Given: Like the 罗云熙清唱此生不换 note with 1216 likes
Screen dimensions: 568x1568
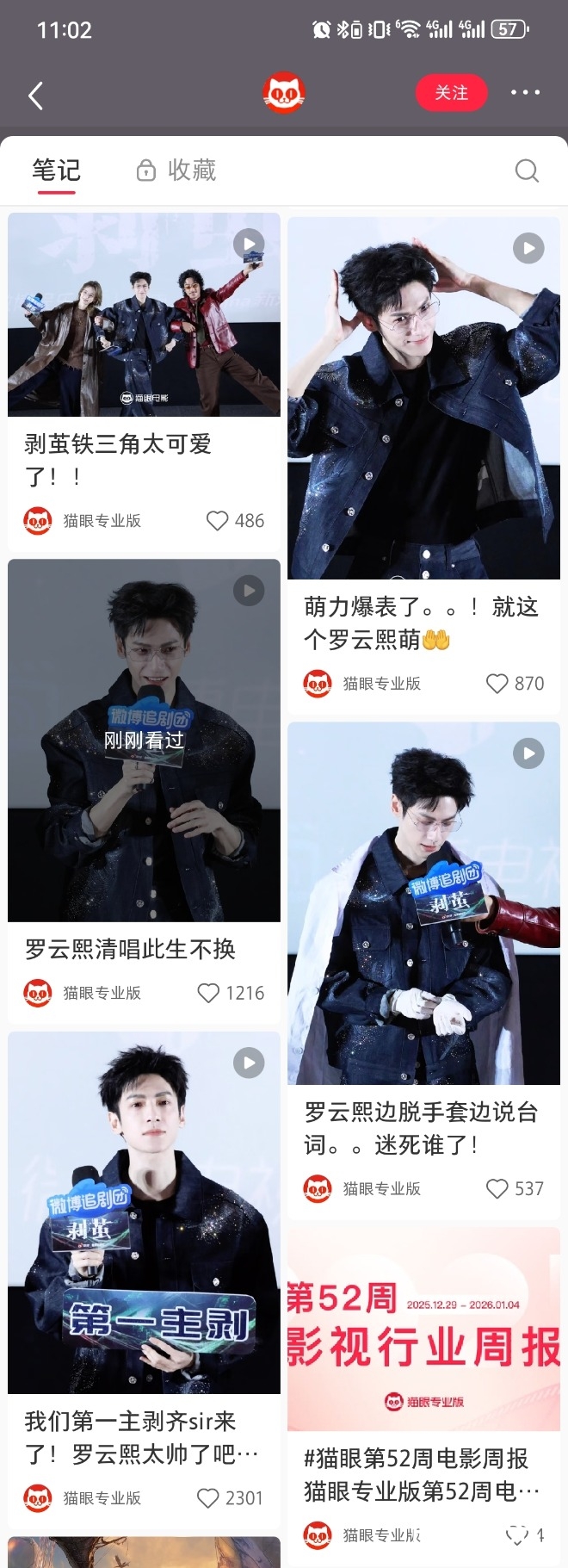Looking at the screenshot, I should pos(208,993).
